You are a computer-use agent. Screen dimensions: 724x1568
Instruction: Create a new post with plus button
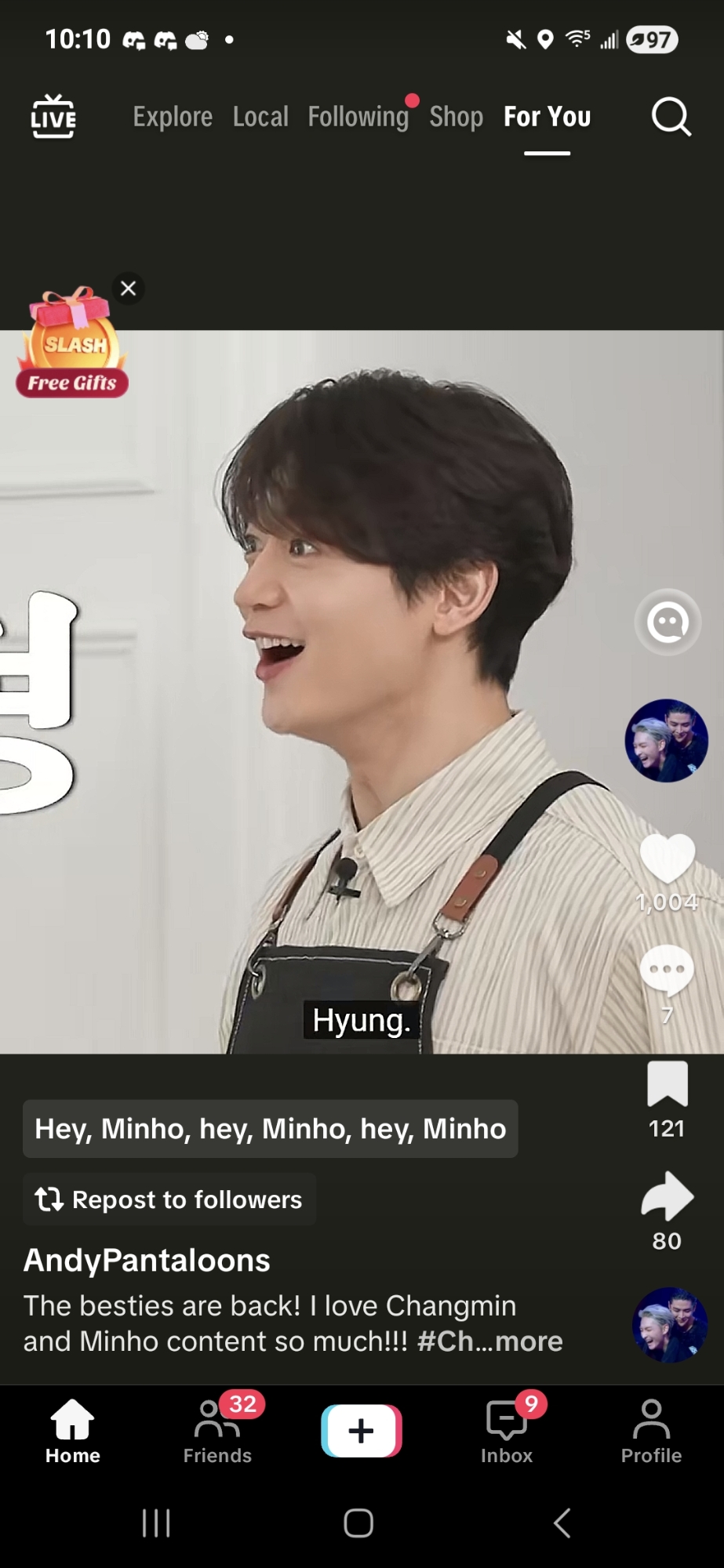click(362, 1431)
